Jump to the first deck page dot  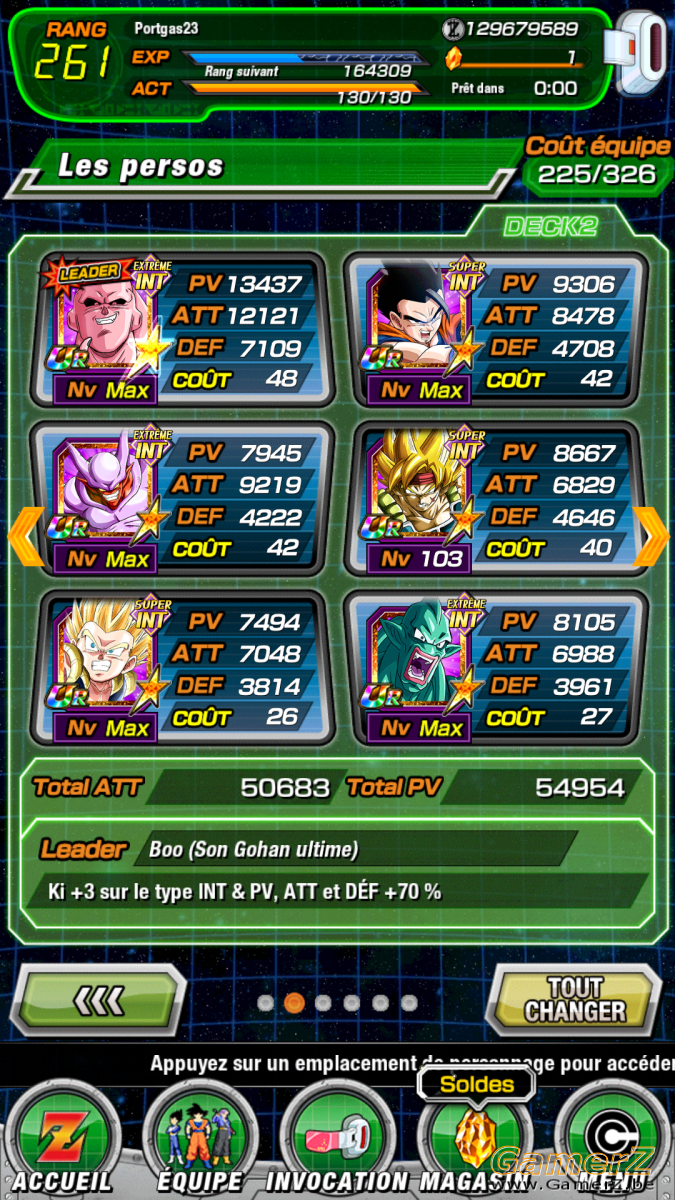(265, 1002)
